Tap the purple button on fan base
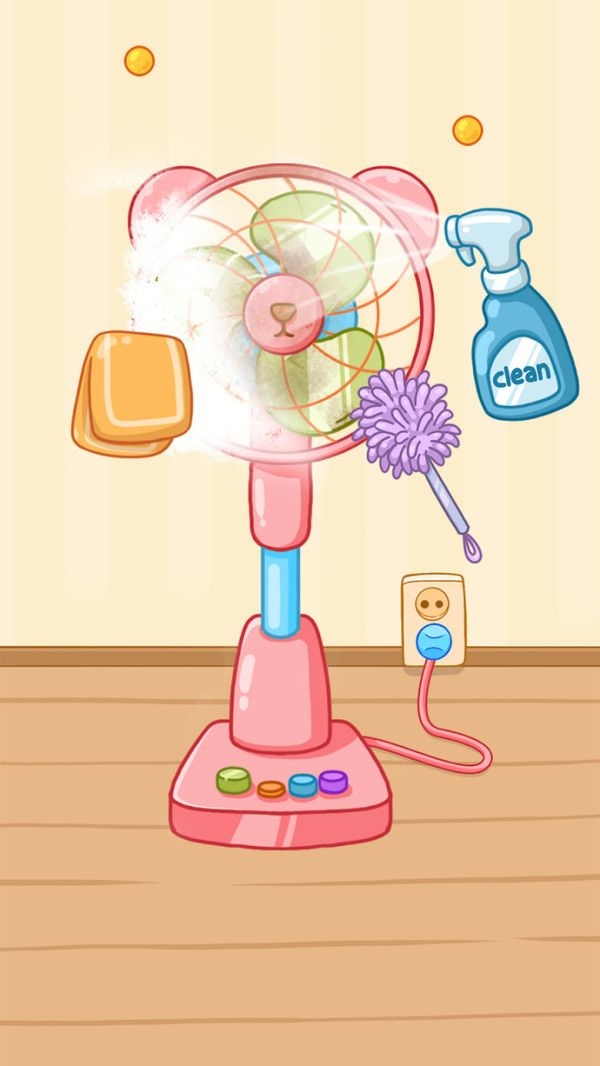Screen dimensions: 600x1066 (333, 781)
